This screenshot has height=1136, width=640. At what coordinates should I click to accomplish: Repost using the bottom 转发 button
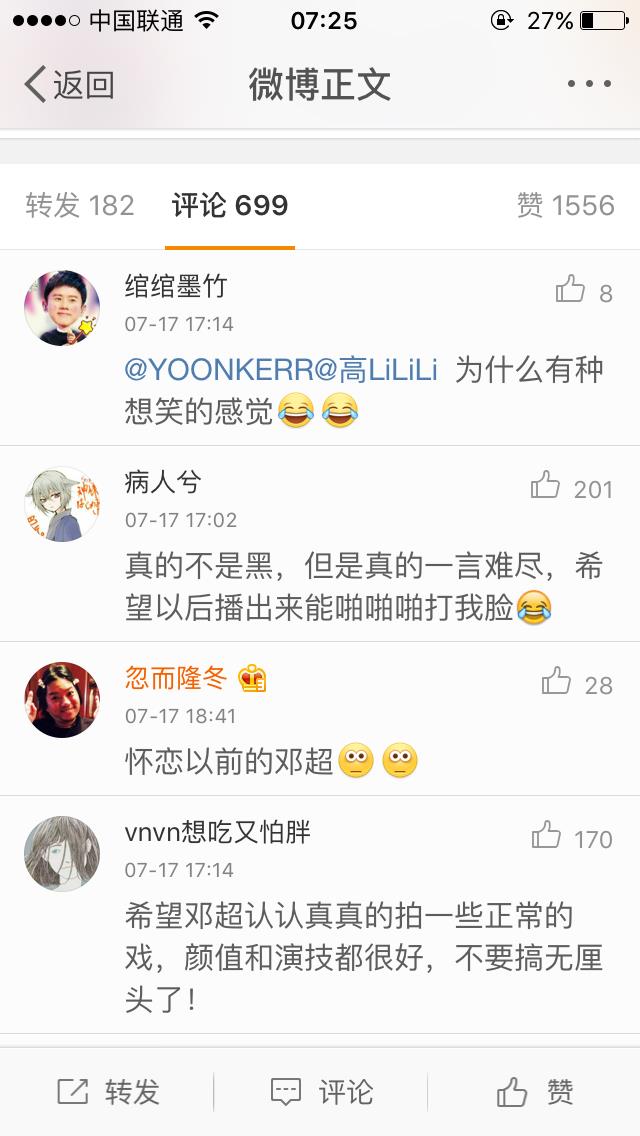[108, 1092]
